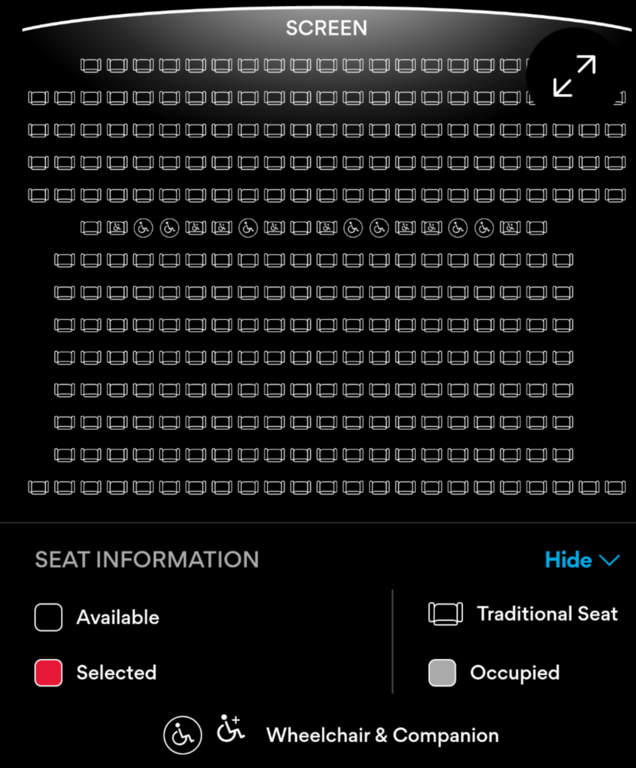Expand the seat map to fullscreen

[575, 77]
